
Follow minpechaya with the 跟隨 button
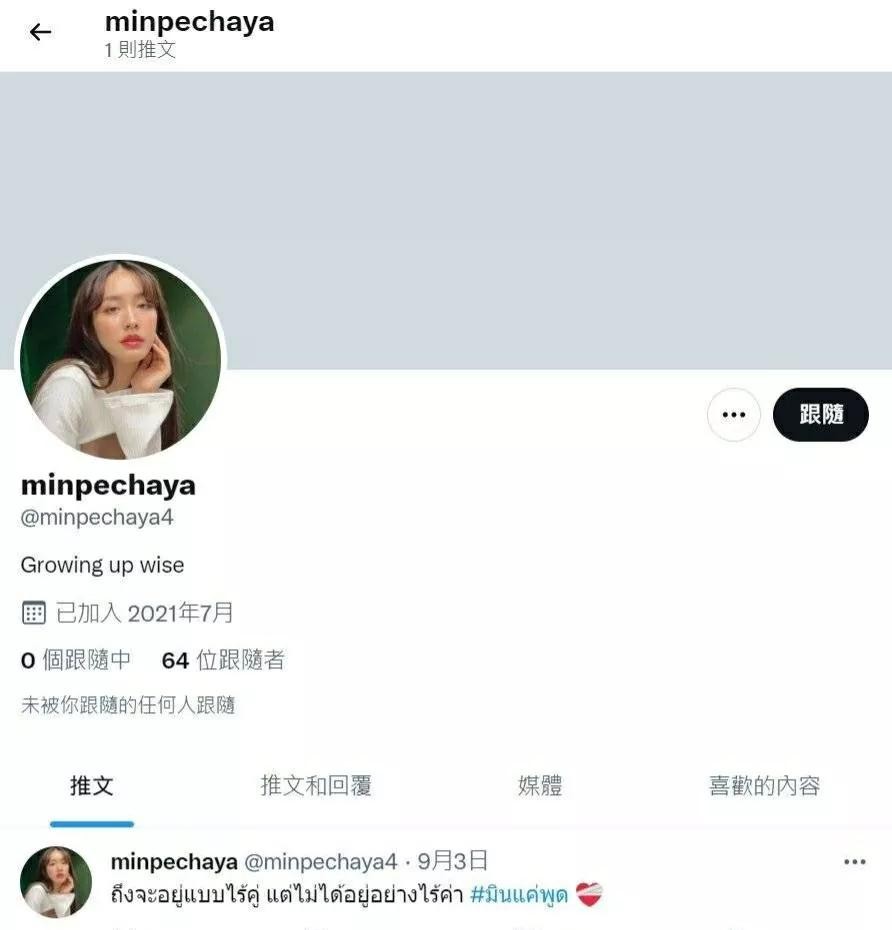820,415
